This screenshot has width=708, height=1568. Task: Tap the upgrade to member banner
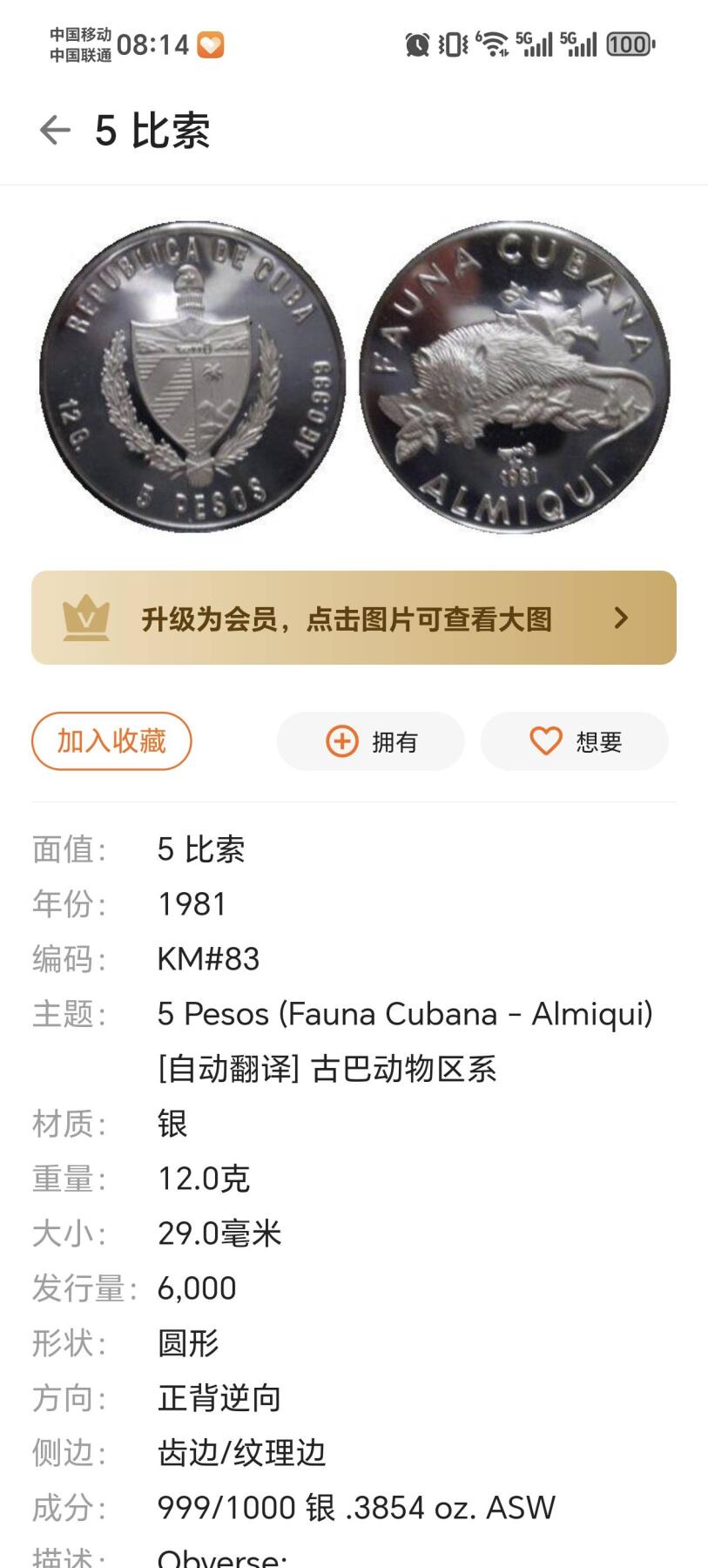point(354,618)
